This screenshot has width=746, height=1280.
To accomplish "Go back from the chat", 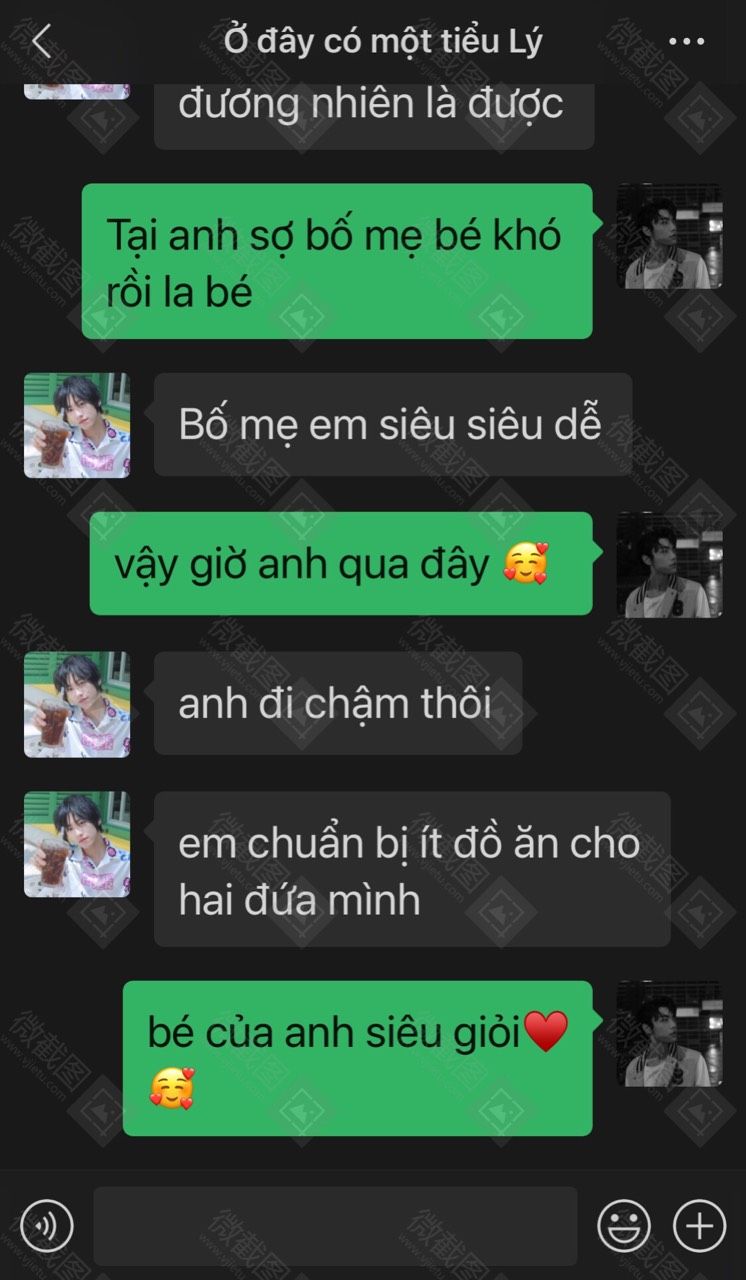I will [41, 42].
